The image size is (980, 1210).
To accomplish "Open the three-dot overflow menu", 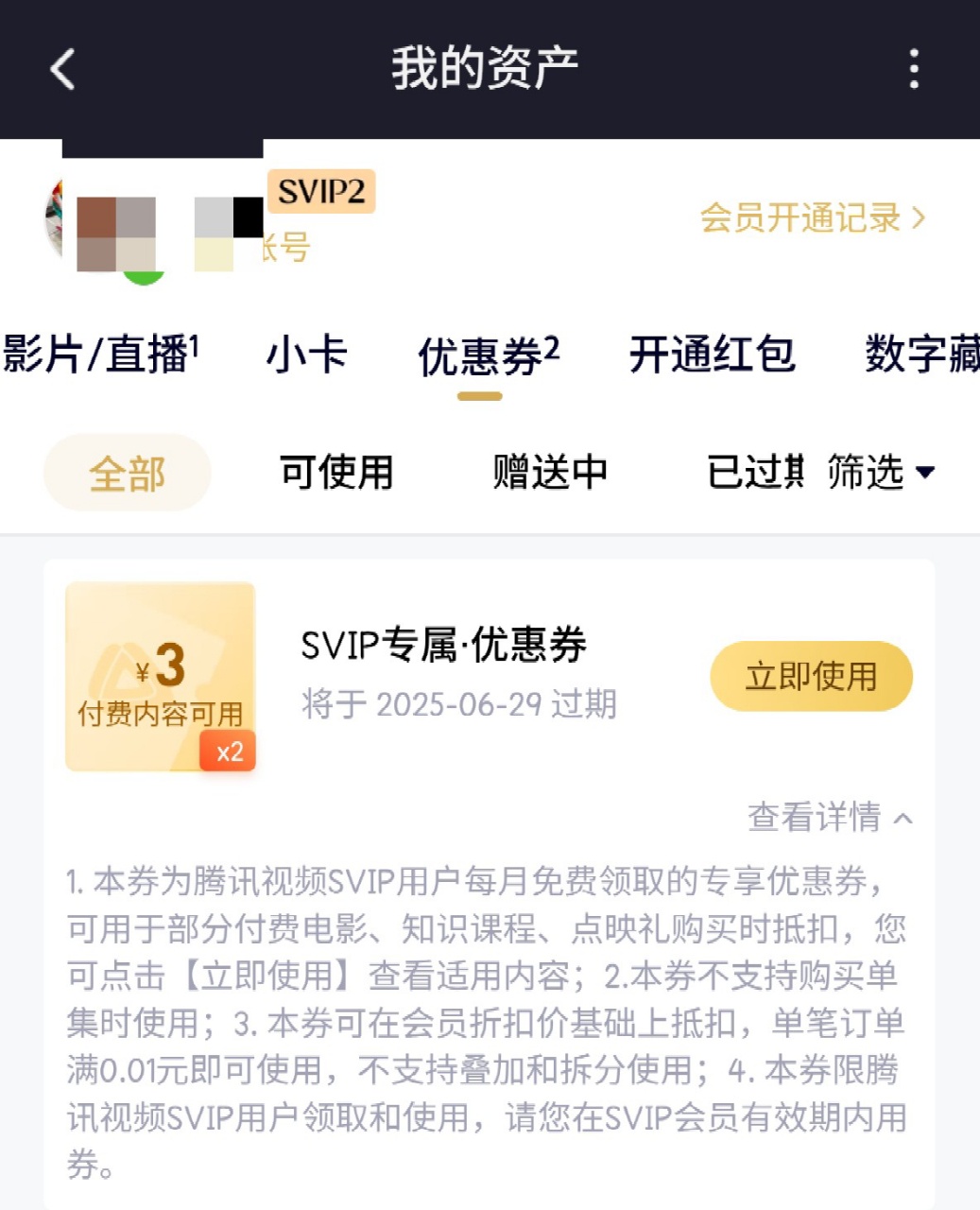I will [x=913, y=69].
